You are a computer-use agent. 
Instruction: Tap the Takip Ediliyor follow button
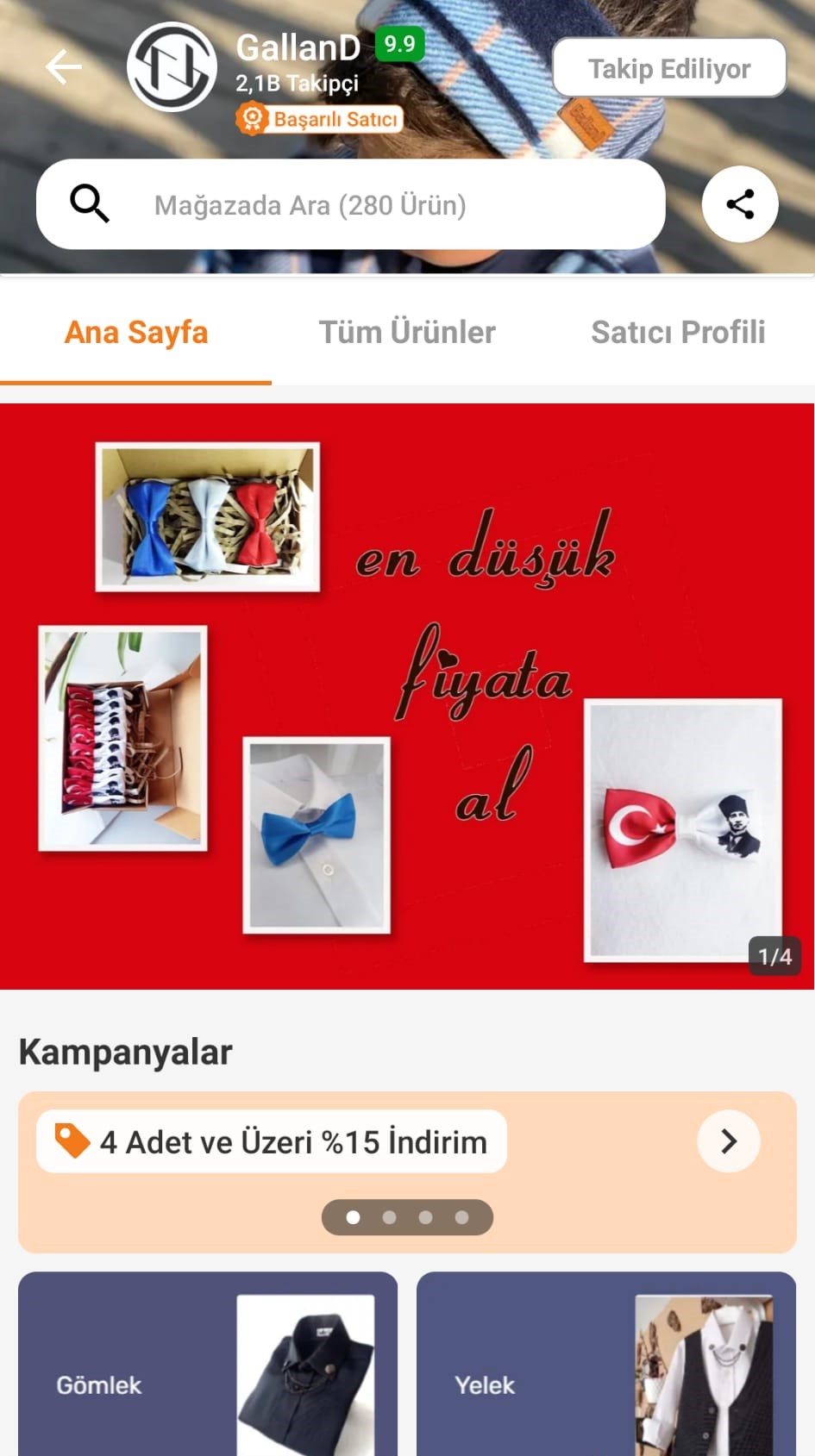pos(668,68)
